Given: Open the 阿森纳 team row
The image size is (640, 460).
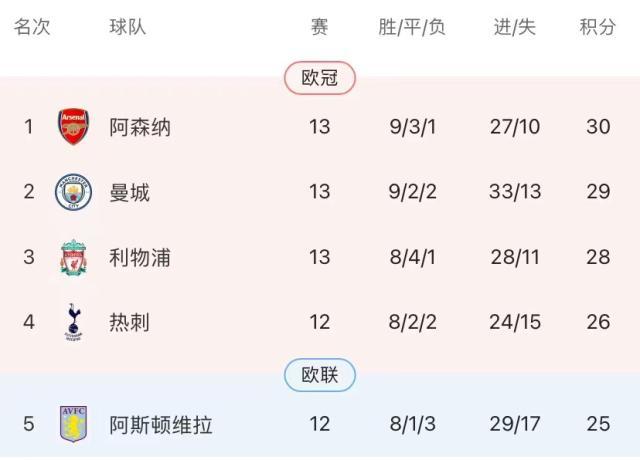Looking at the screenshot, I should (140, 127).
